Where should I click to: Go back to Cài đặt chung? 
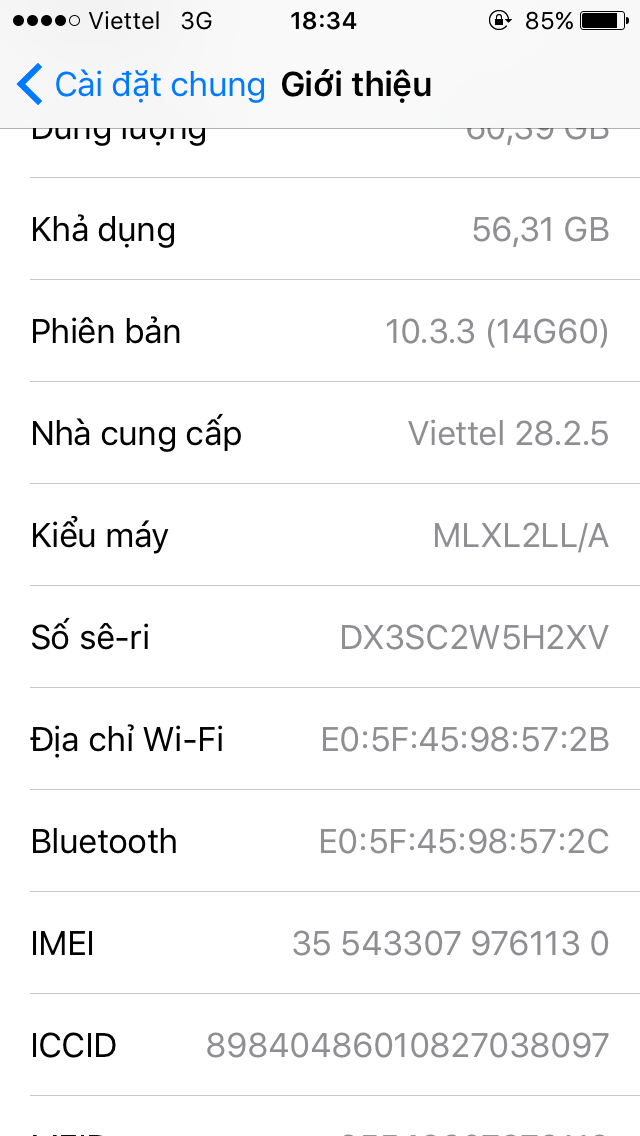(140, 85)
